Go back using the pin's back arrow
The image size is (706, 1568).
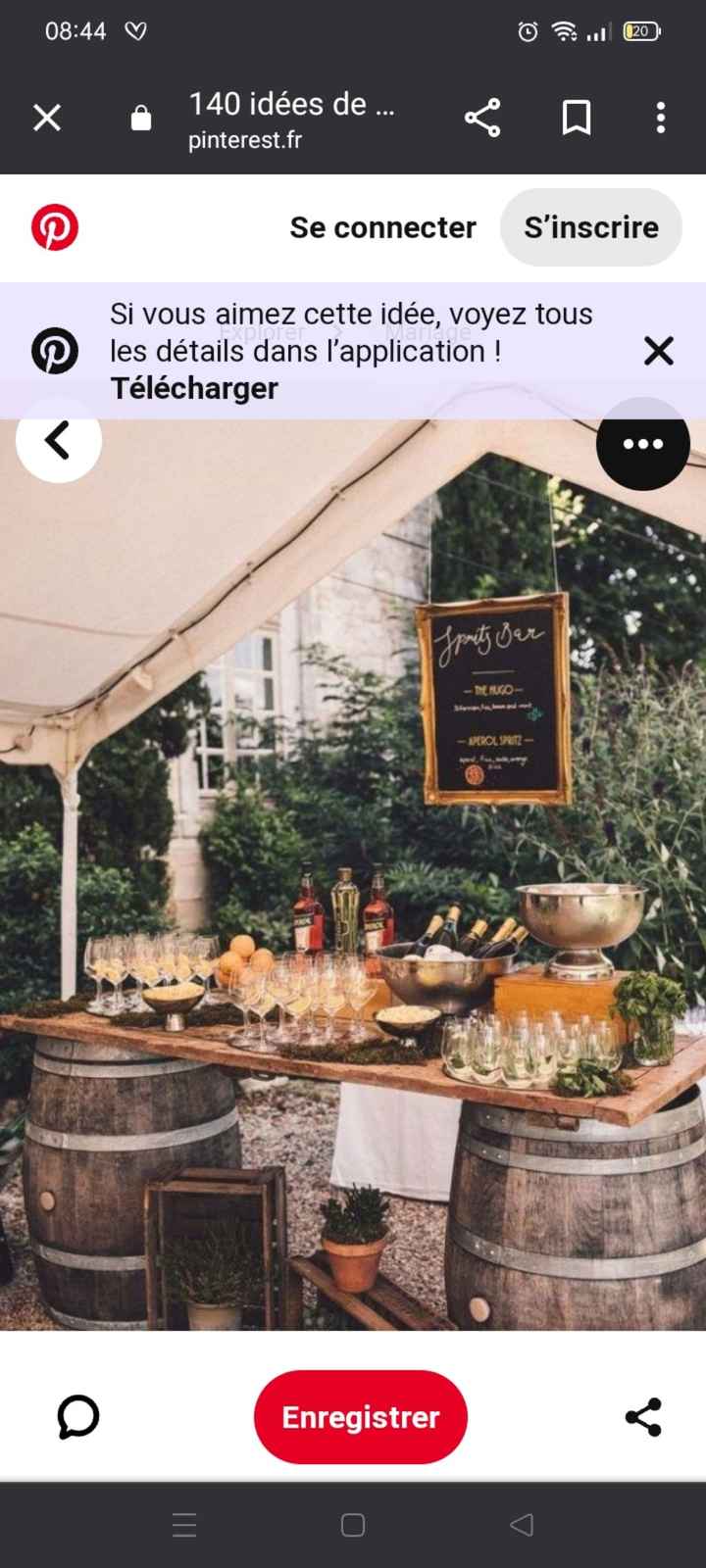coord(59,440)
